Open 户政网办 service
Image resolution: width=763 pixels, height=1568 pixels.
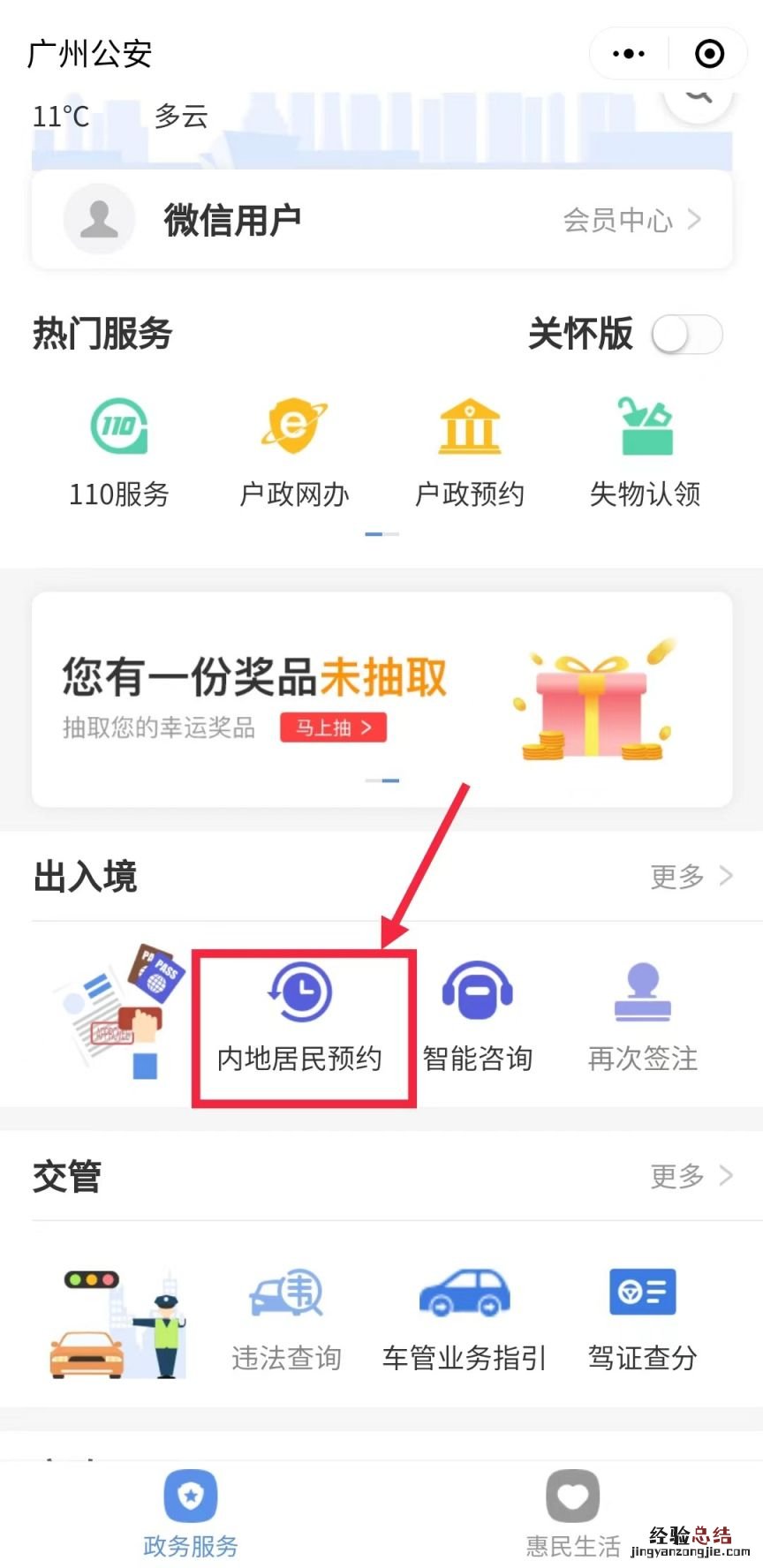click(x=294, y=452)
